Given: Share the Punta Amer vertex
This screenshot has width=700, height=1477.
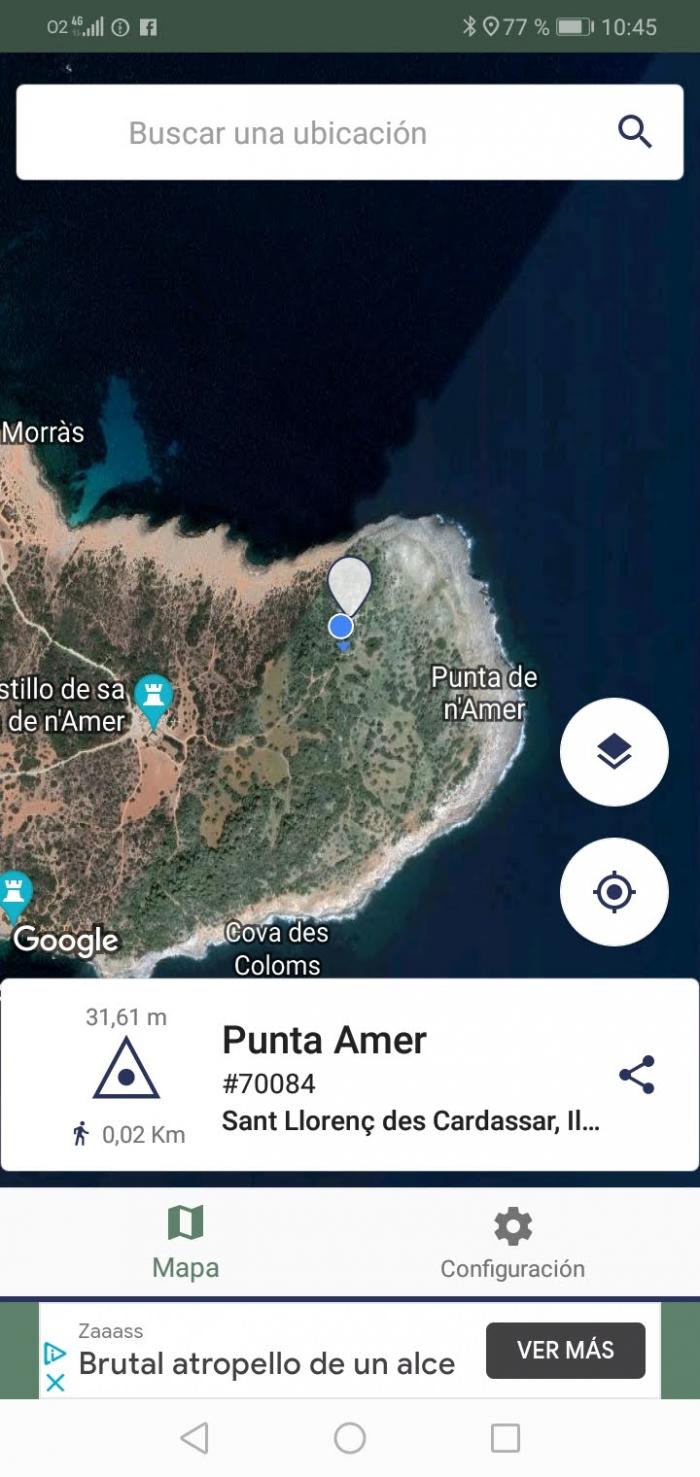Looking at the screenshot, I should [x=637, y=1075].
